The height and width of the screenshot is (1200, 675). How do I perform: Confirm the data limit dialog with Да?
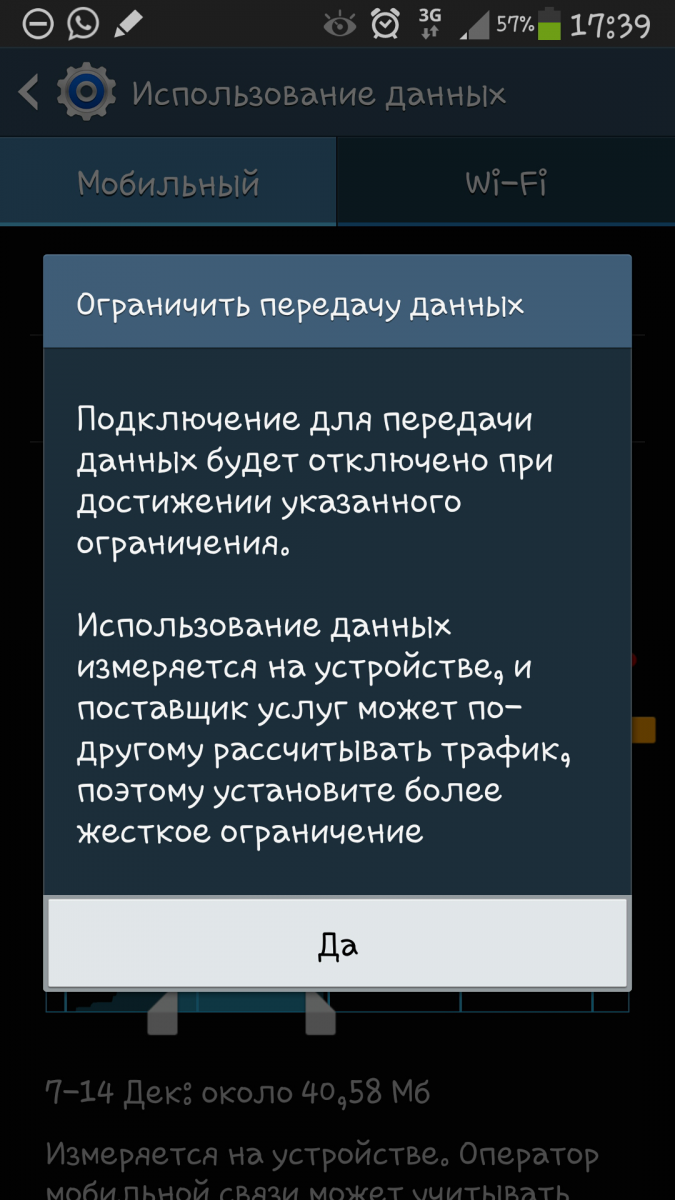[x=337, y=944]
